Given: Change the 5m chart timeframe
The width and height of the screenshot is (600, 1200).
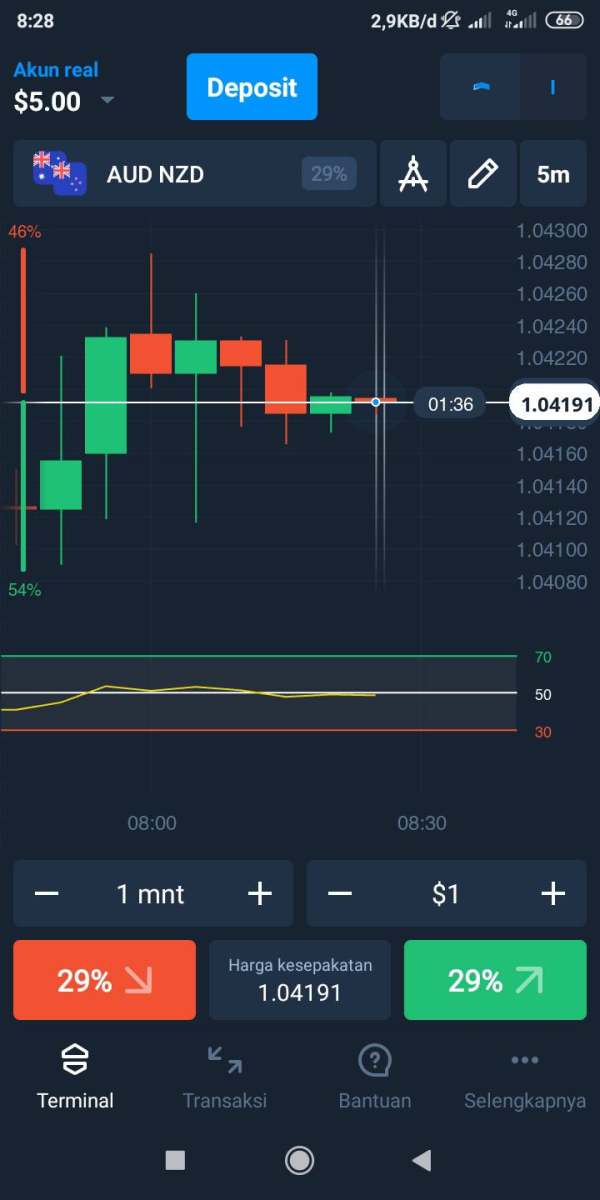Looking at the screenshot, I should point(553,174).
